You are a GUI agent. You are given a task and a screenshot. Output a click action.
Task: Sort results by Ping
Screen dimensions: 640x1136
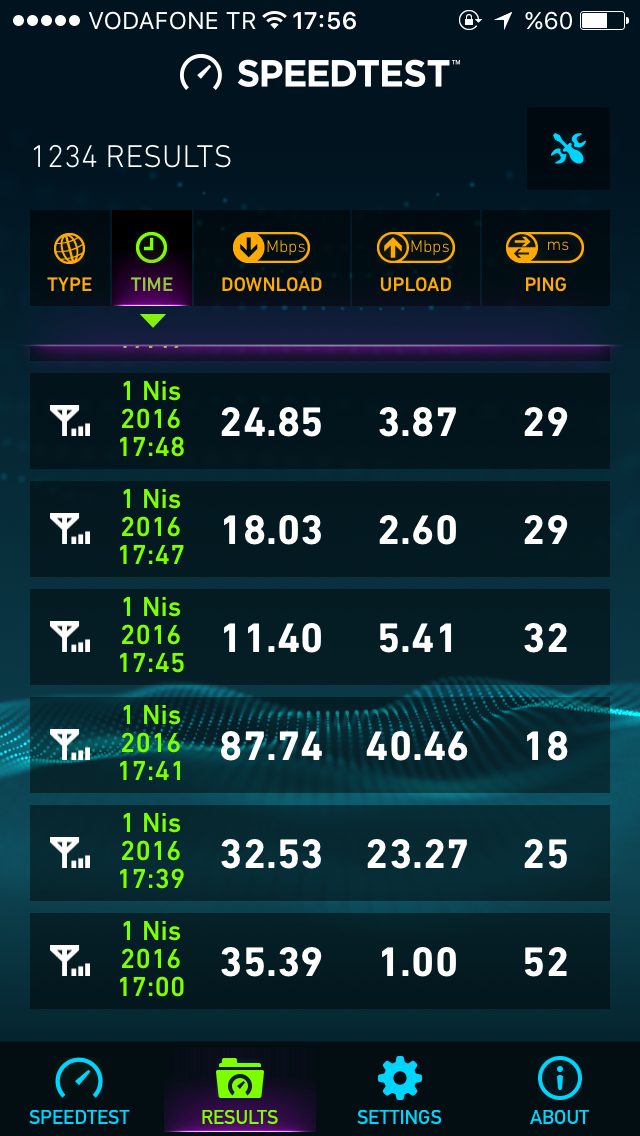(x=546, y=258)
